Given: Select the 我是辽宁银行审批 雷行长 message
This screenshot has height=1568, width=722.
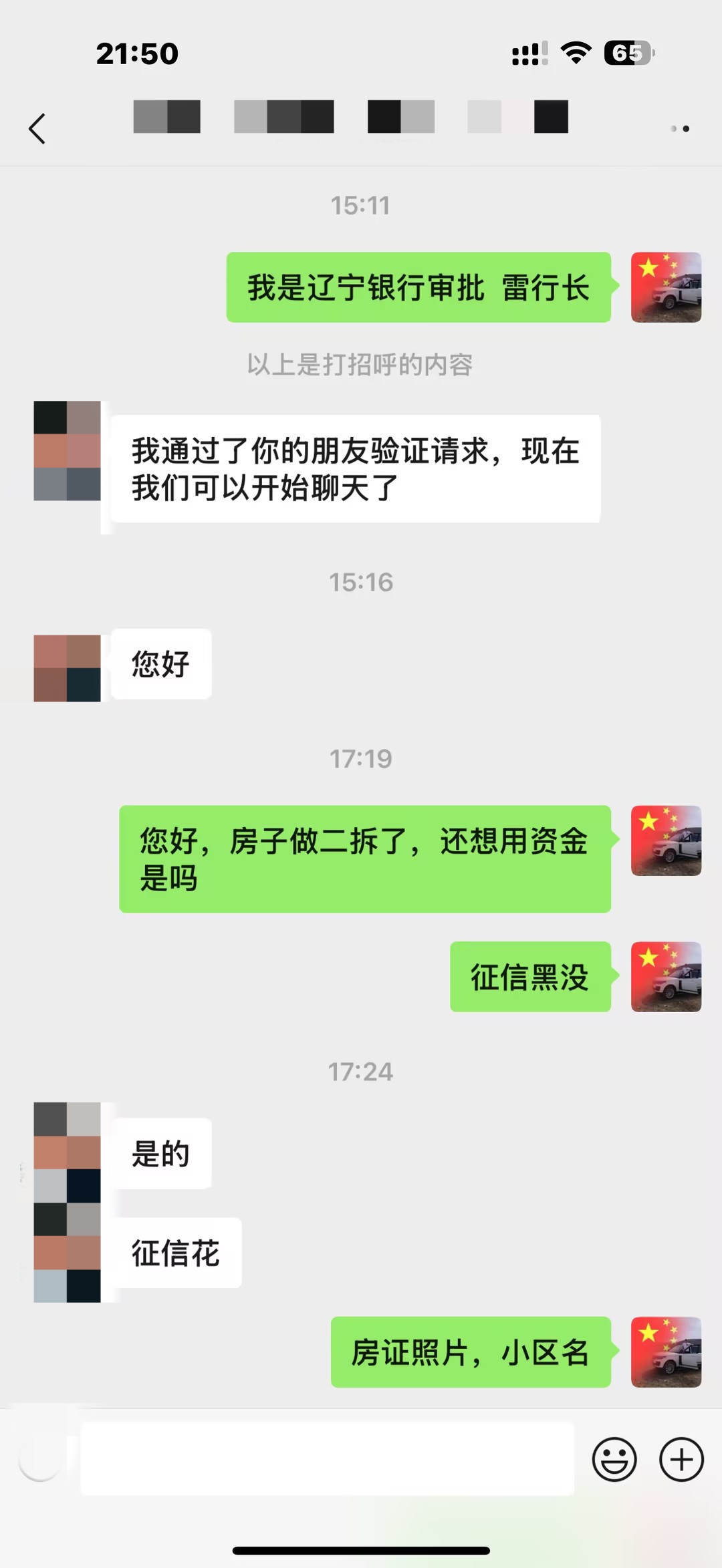Looking at the screenshot, I should click(x=419, y=287).
